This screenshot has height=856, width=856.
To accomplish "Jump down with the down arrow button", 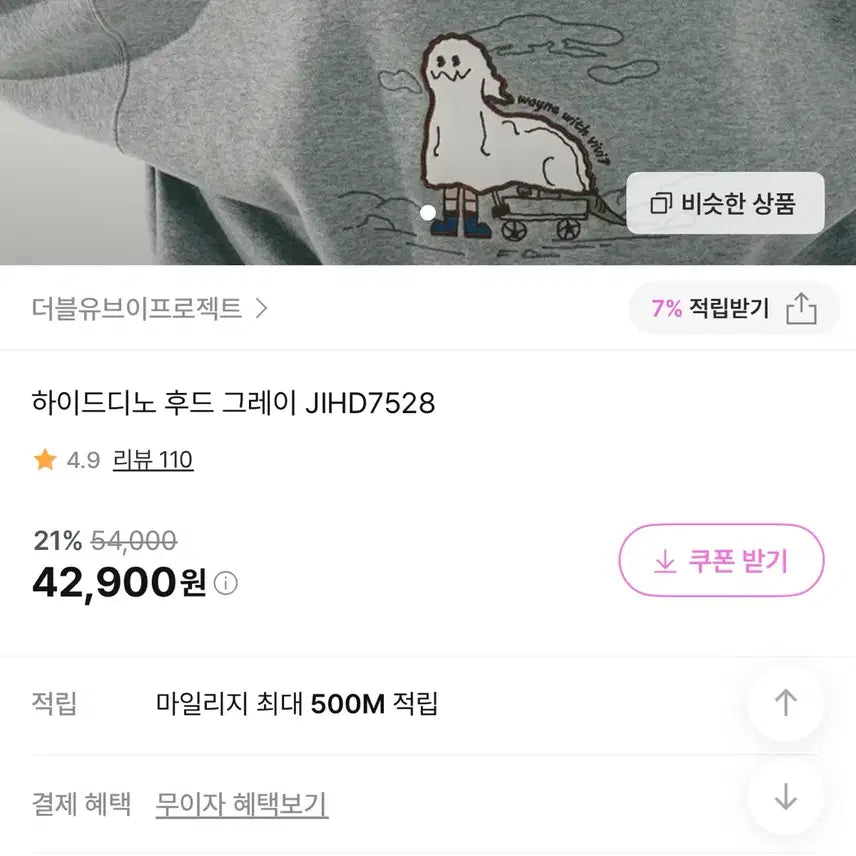I will 785,797.
